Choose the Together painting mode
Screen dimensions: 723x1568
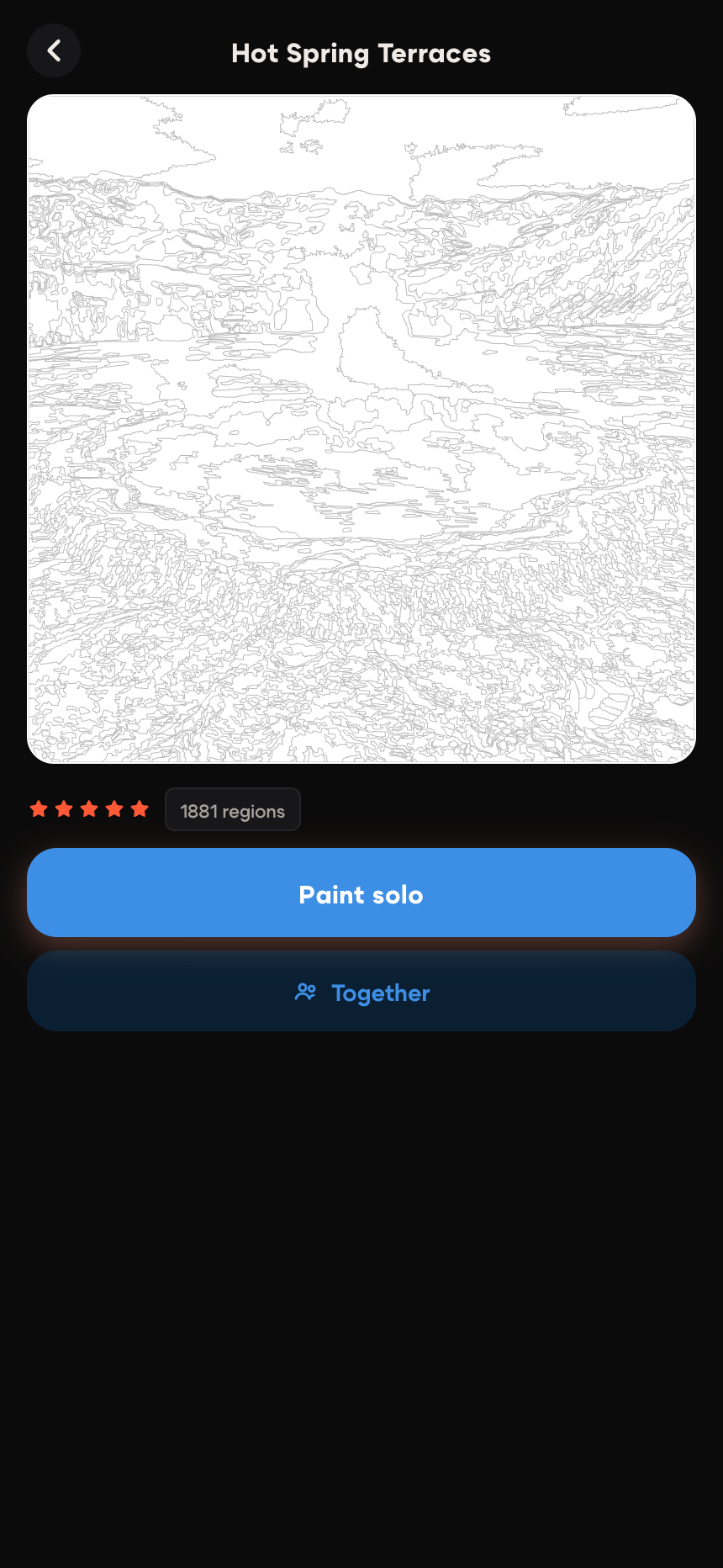click(x=361, y=991)
